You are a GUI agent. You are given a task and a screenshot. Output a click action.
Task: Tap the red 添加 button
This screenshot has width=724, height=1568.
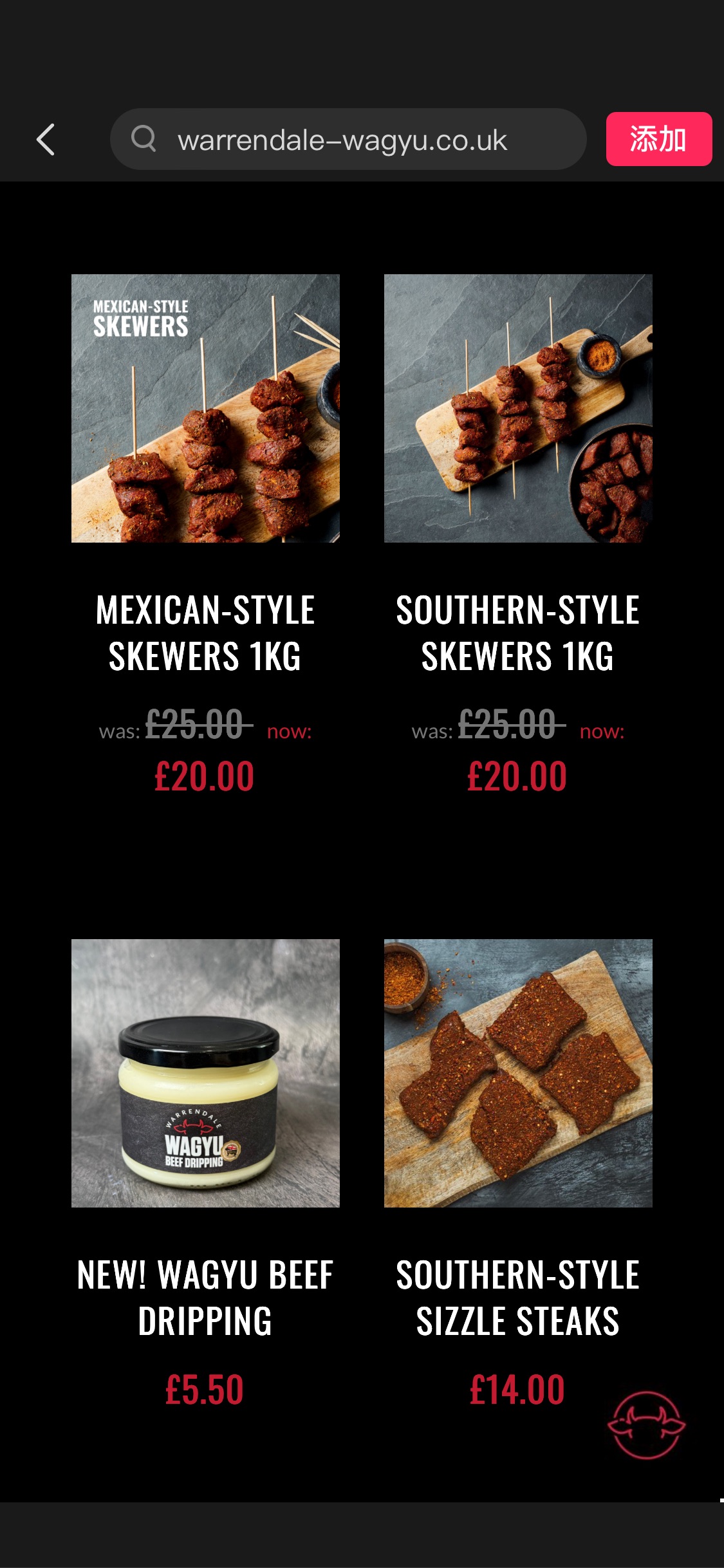pyautogui.click(x=658, y=140)
